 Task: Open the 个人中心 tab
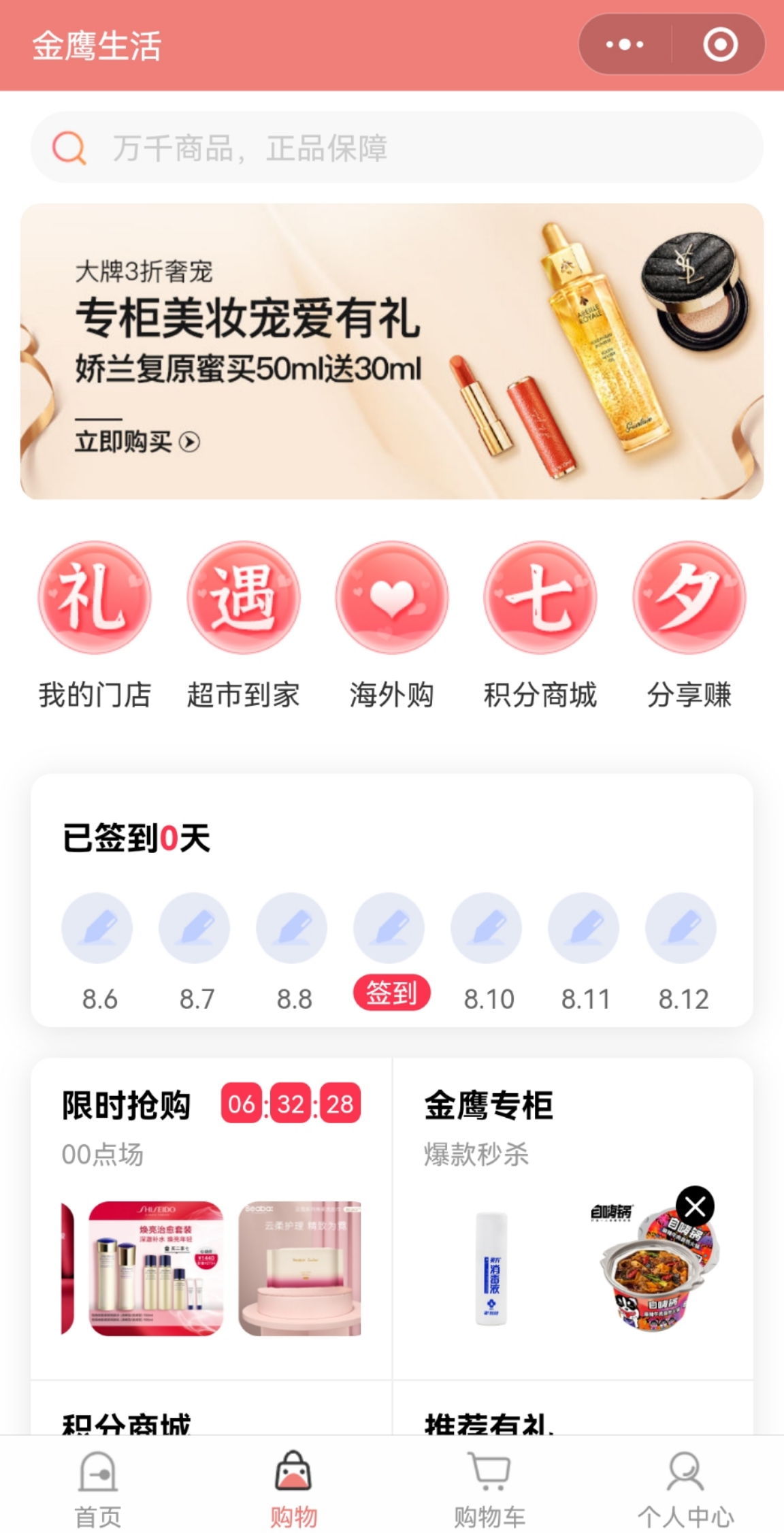(x=685, y=1488)
